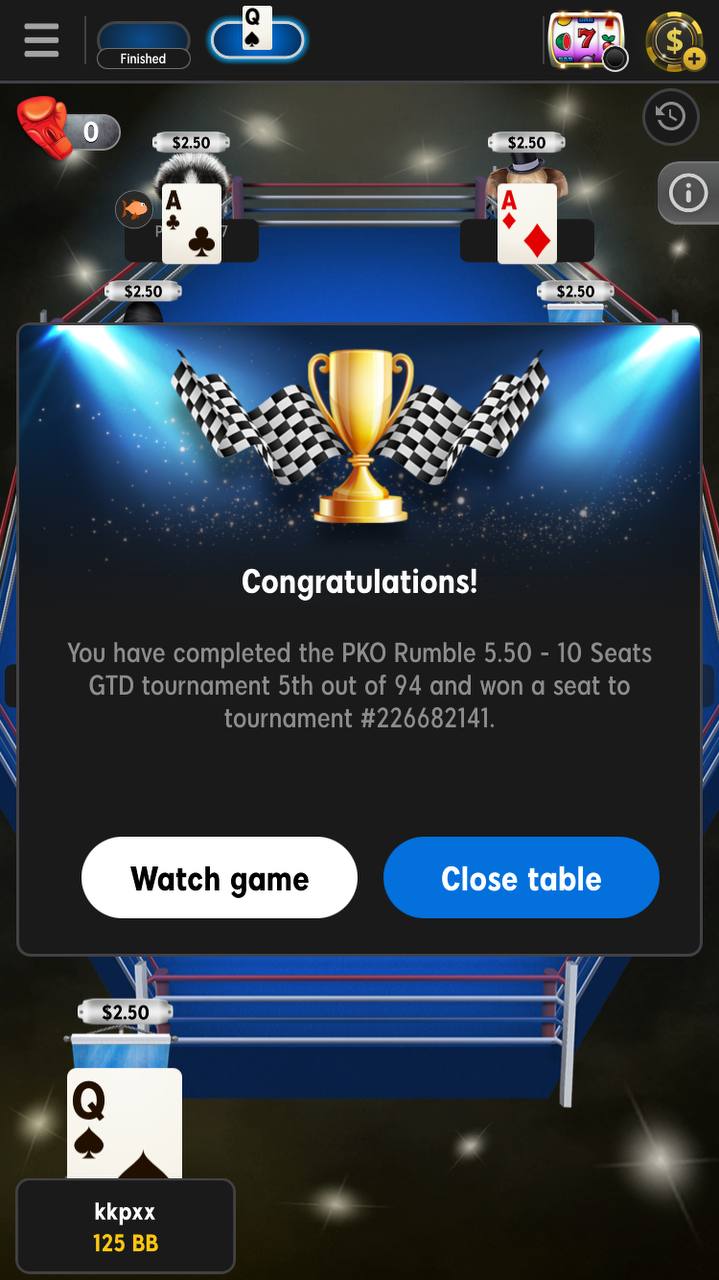
Task: Close the table
Action: pos(521,878)
